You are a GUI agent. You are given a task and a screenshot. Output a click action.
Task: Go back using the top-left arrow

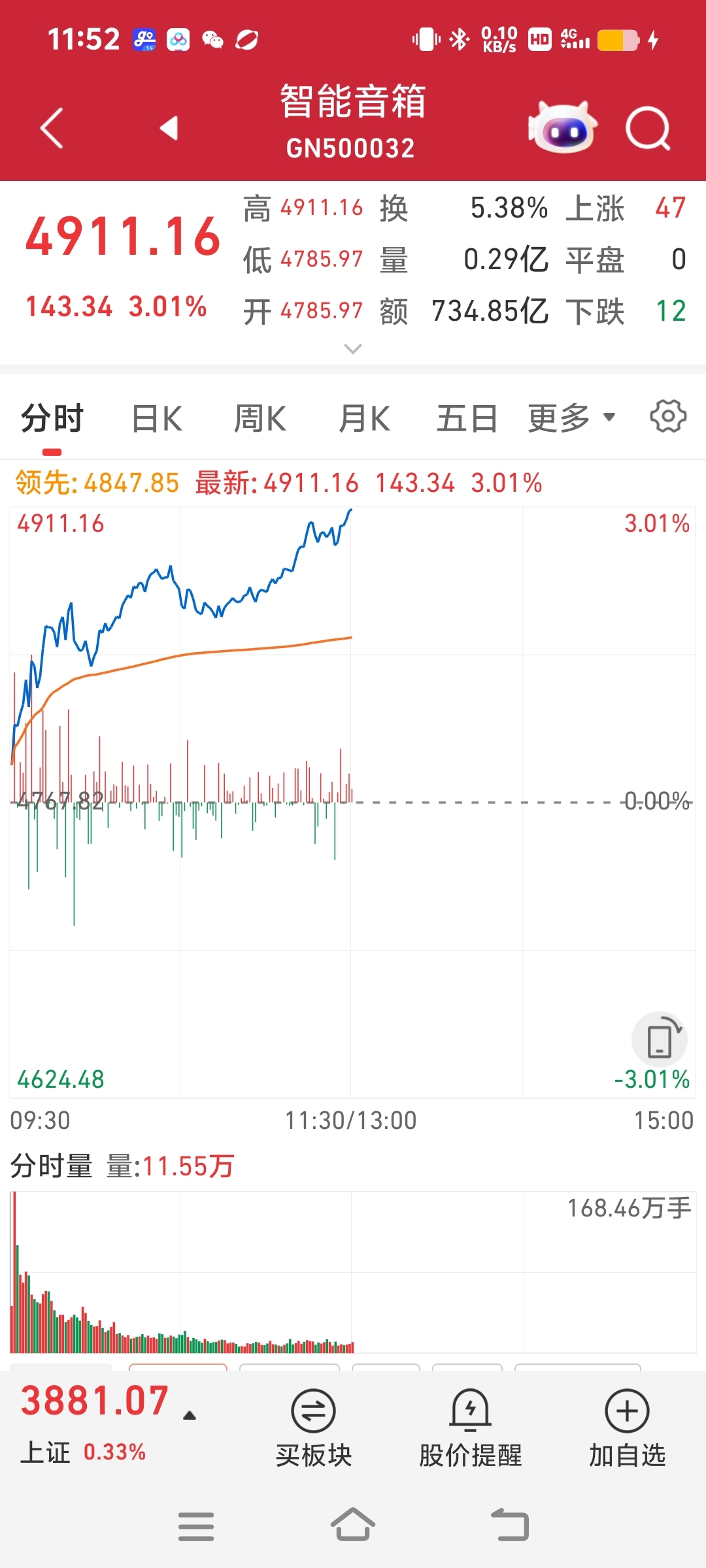coord(52,128)
